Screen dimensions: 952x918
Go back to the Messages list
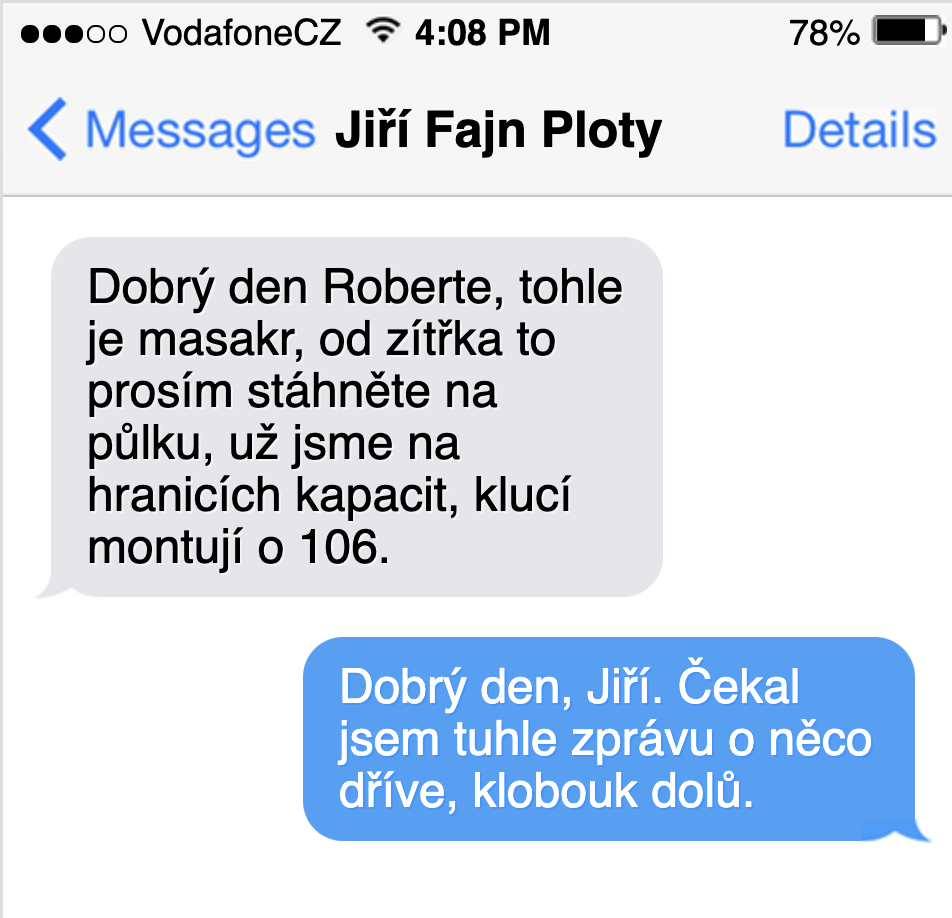170,131
